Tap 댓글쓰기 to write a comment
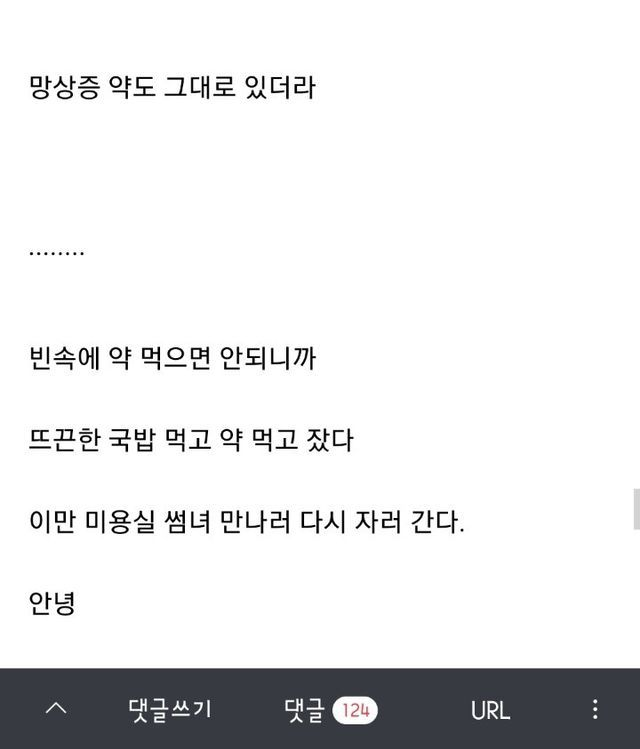The height and width of the screenshot is (749, 640). click(170, 709)
